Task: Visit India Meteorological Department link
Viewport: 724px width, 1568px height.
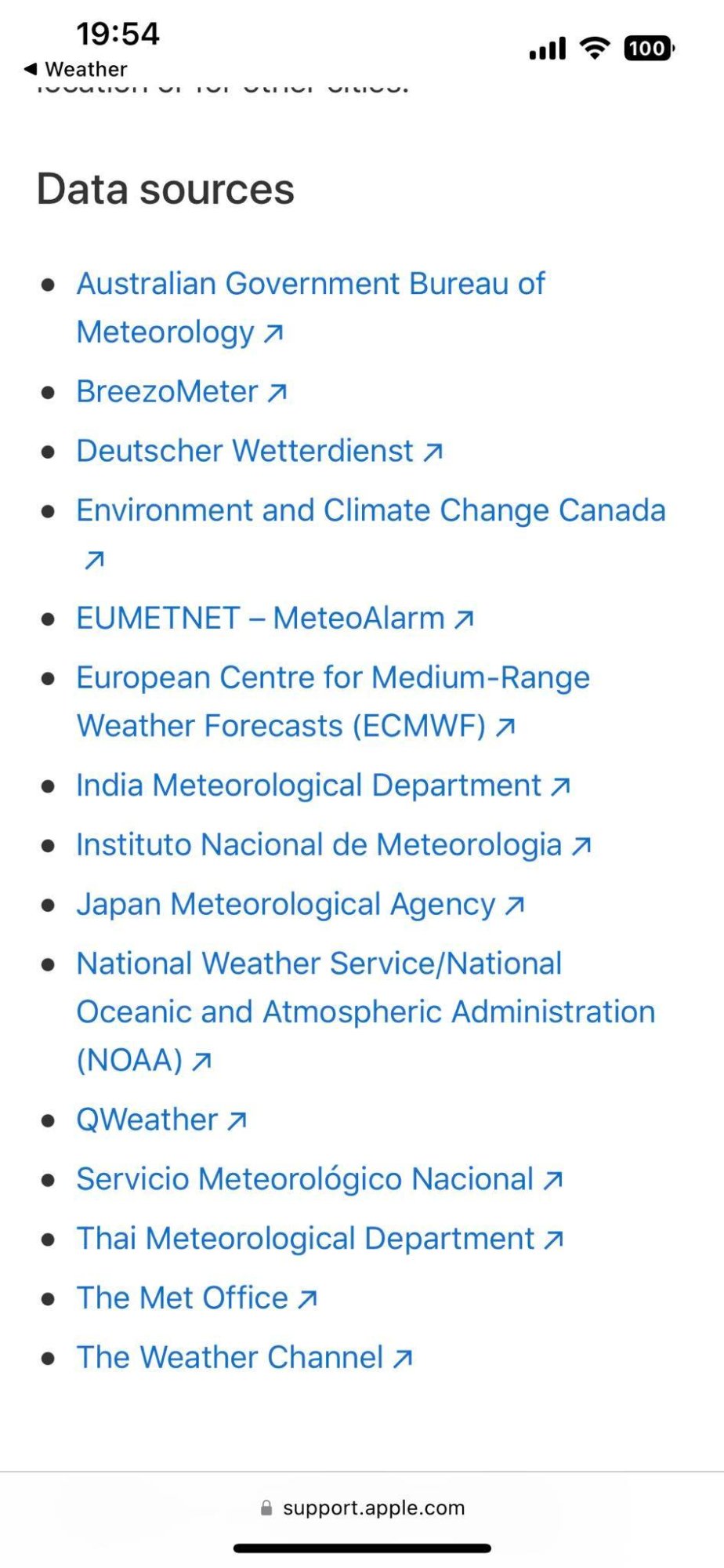Action: click(x=323, y=785)
